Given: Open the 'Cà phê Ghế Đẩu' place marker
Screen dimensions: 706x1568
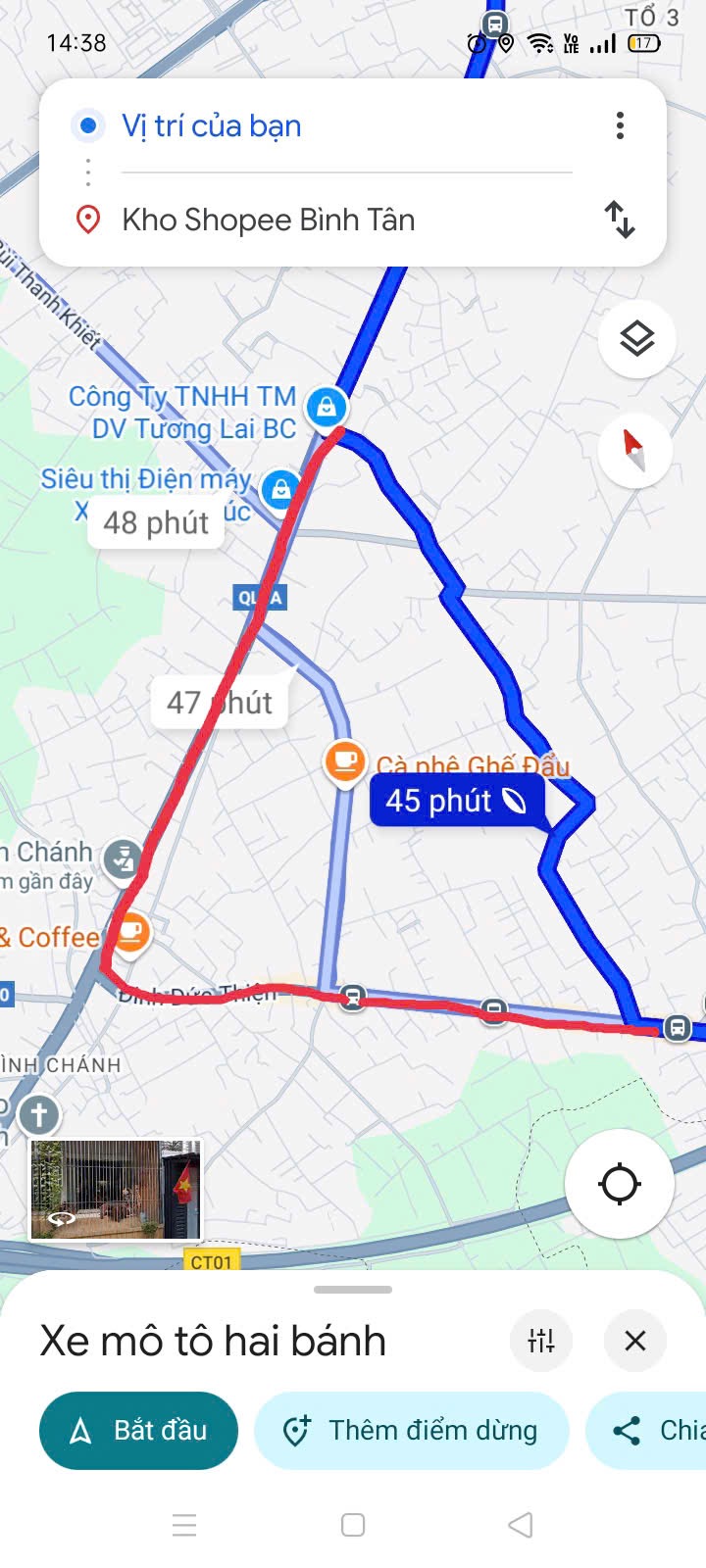Looking at the screenshot, I should point(344,761).
